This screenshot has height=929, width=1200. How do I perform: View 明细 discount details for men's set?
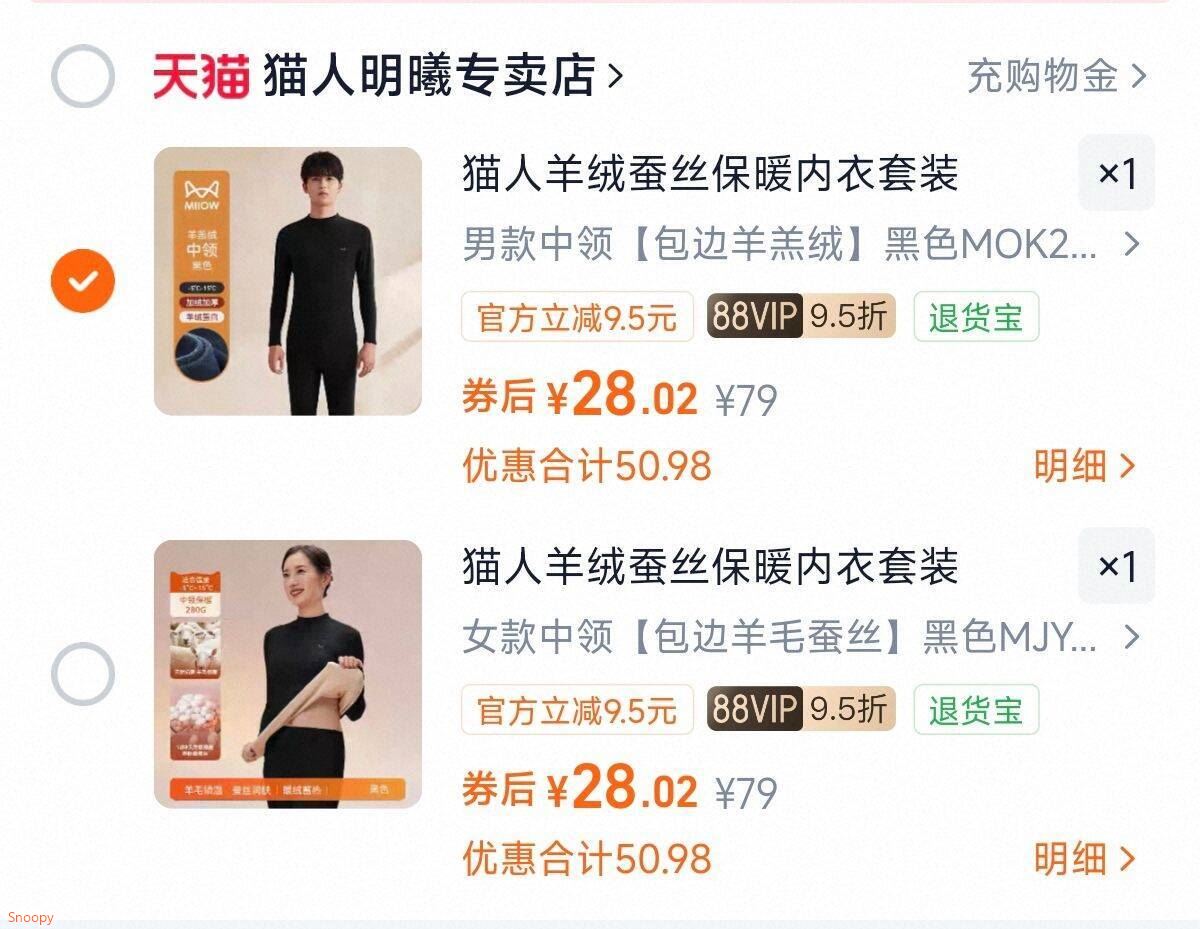[1085, 466]
